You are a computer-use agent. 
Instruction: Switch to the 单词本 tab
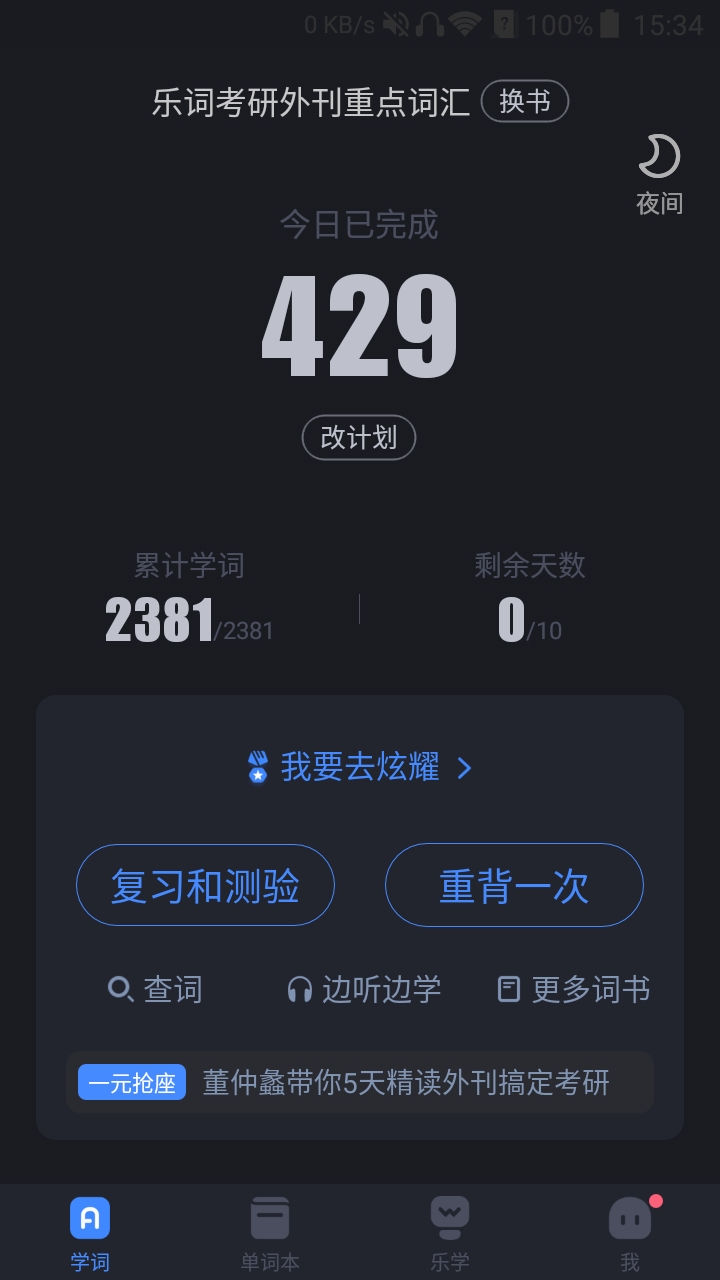270,1233
